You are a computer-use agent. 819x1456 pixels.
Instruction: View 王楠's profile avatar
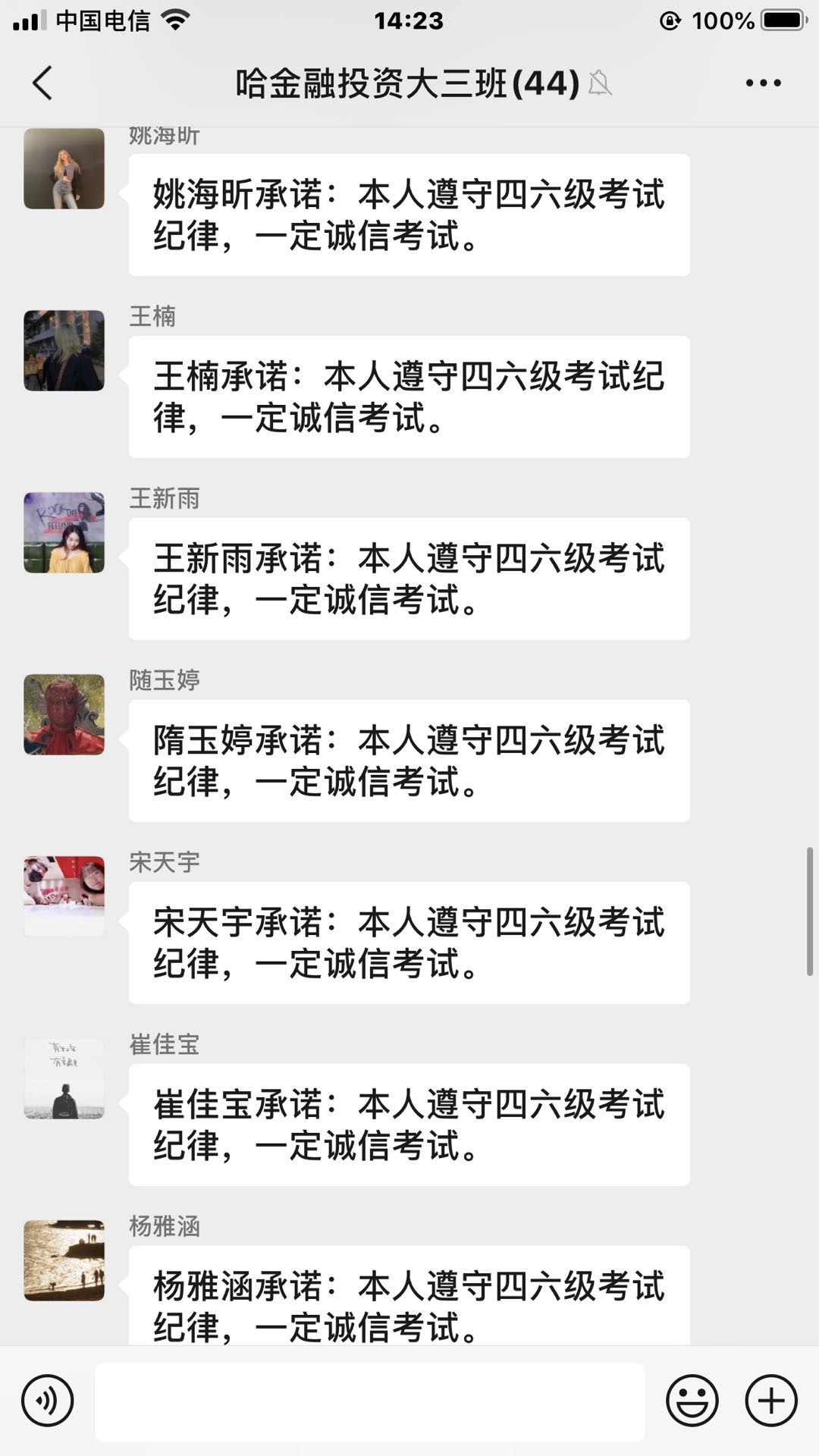(x=64, y=350)
